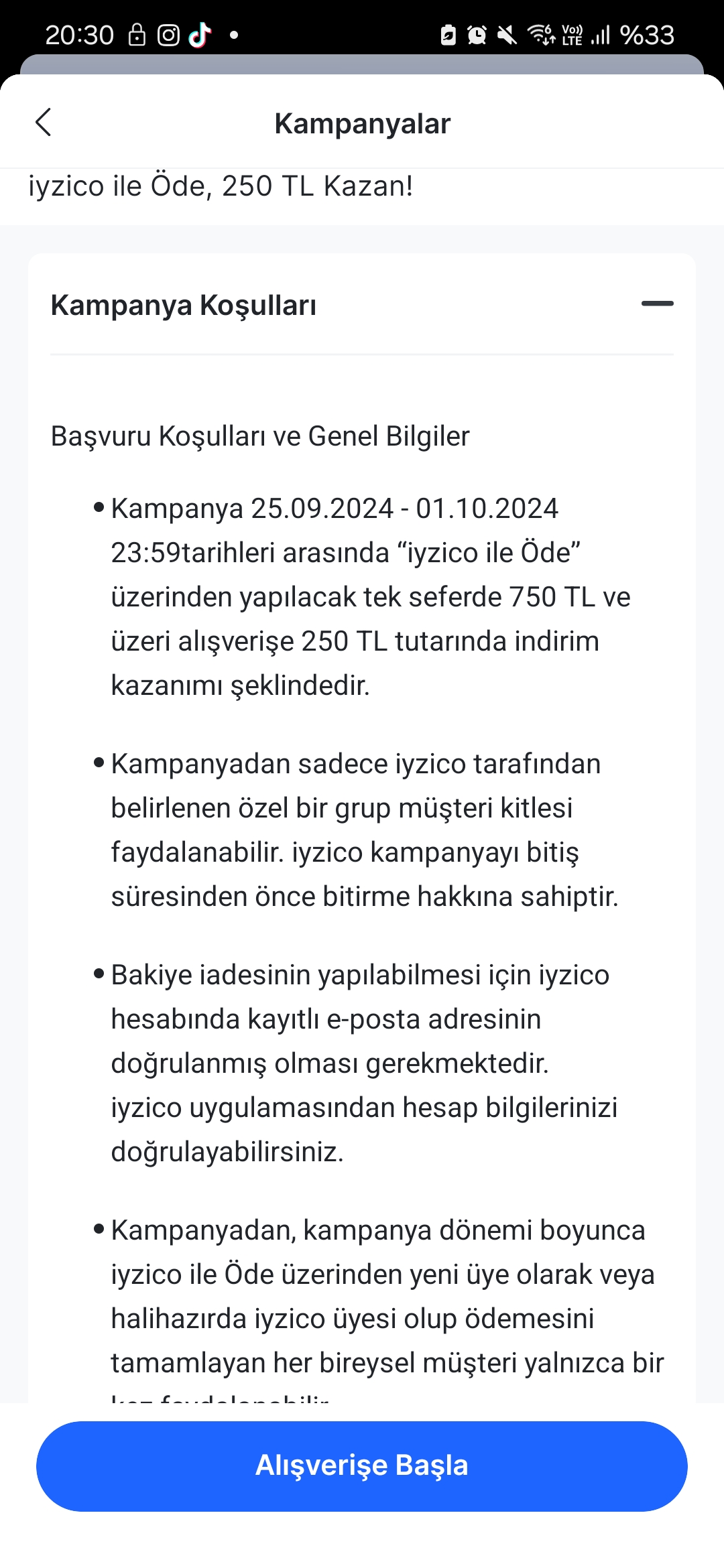Tap the Alışverişe Başla button
The image size is (724, 1568).
362,1465
